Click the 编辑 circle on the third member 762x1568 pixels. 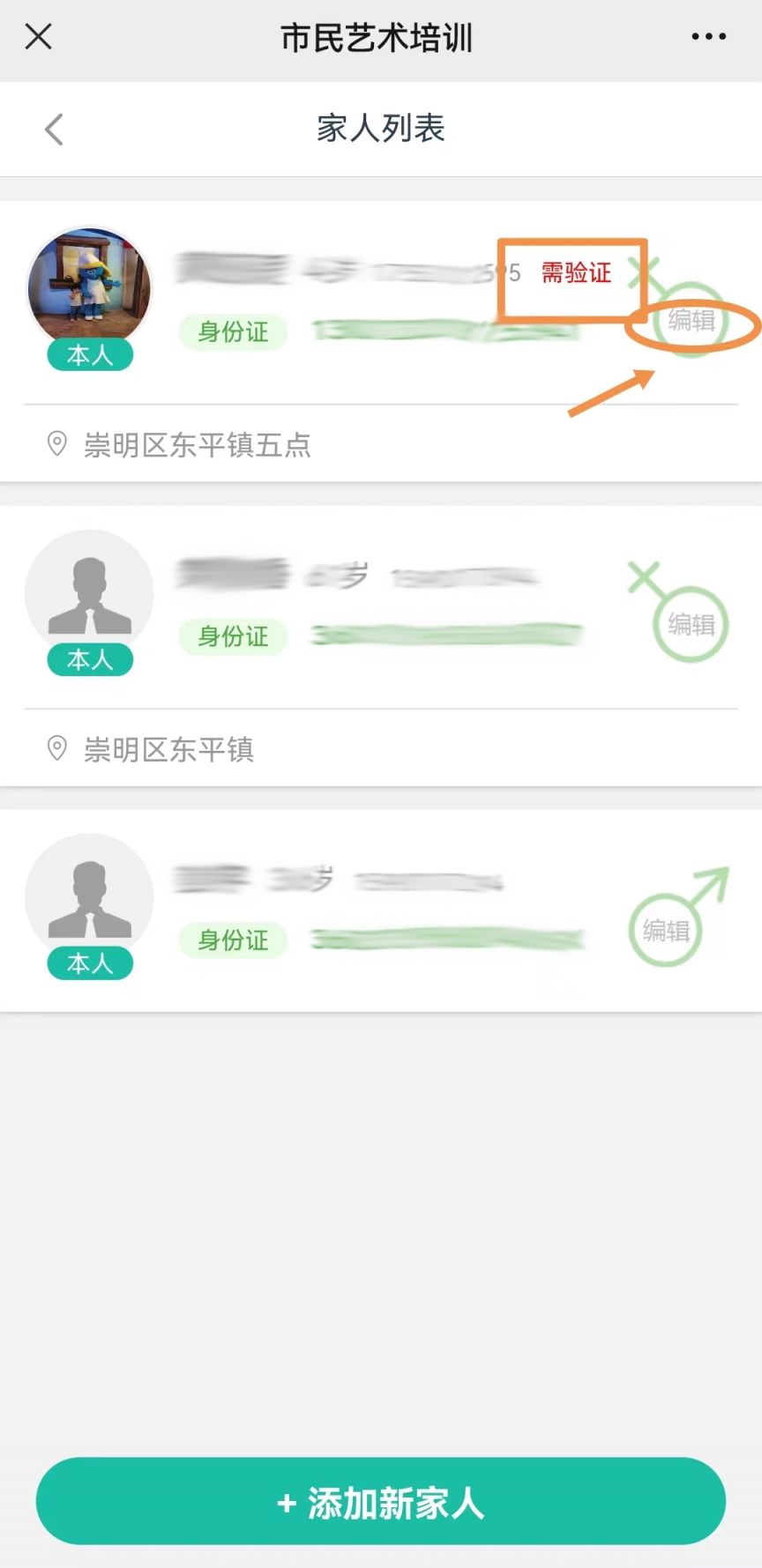[663, 930]
